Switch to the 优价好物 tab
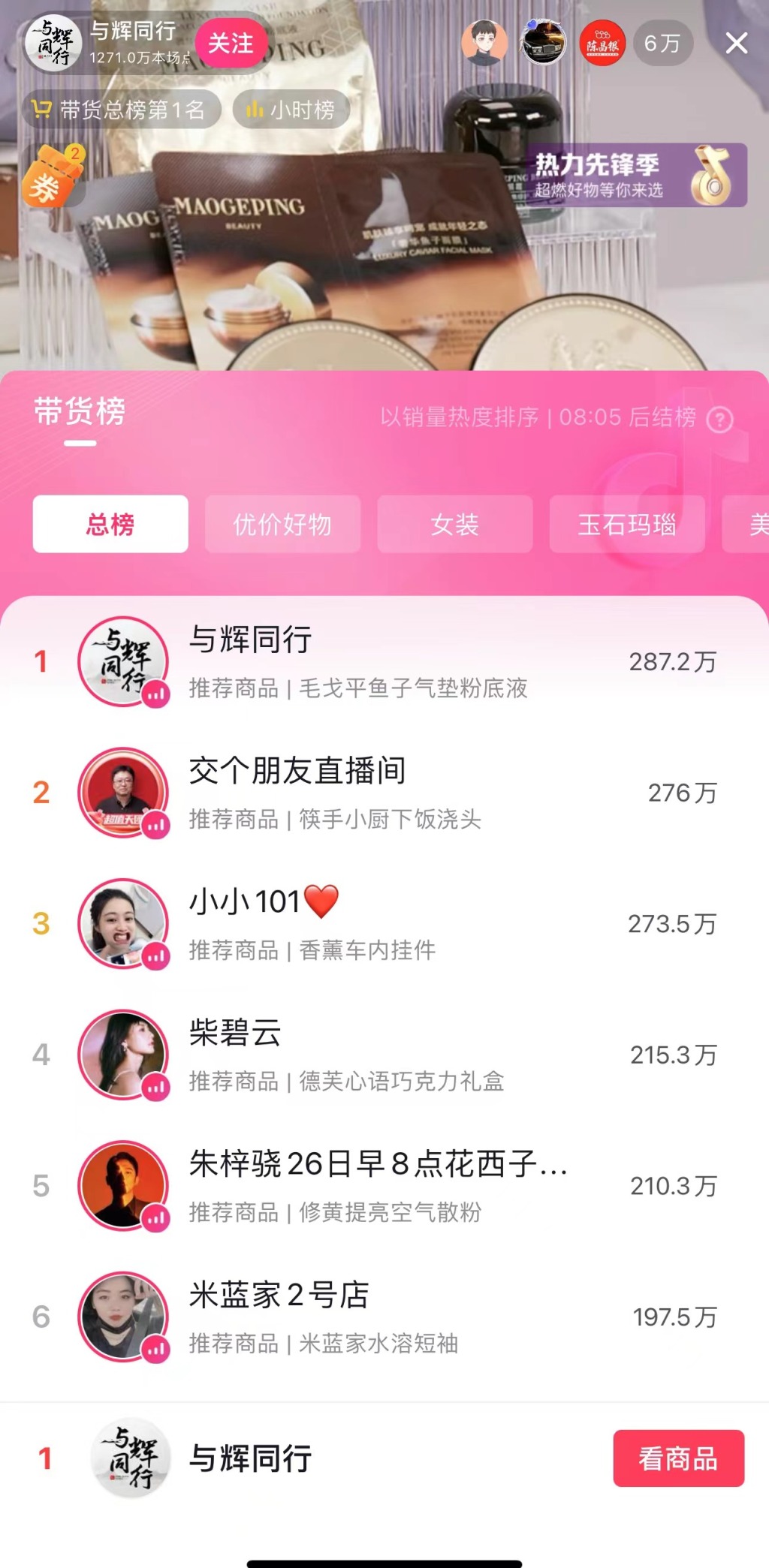The image size is (769, 1568). (x=282, y=524)
